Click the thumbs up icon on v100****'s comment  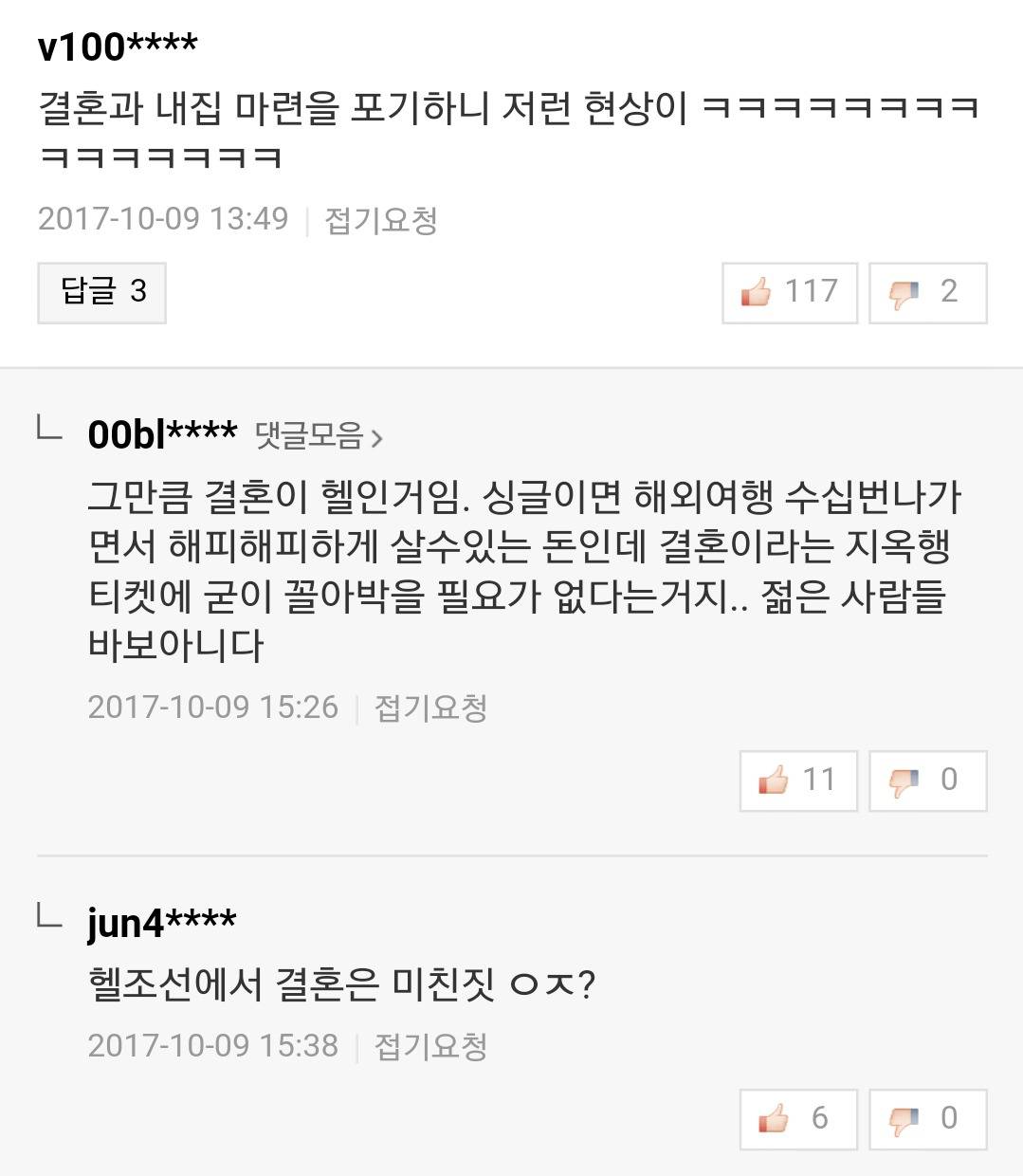coord(758,293)
